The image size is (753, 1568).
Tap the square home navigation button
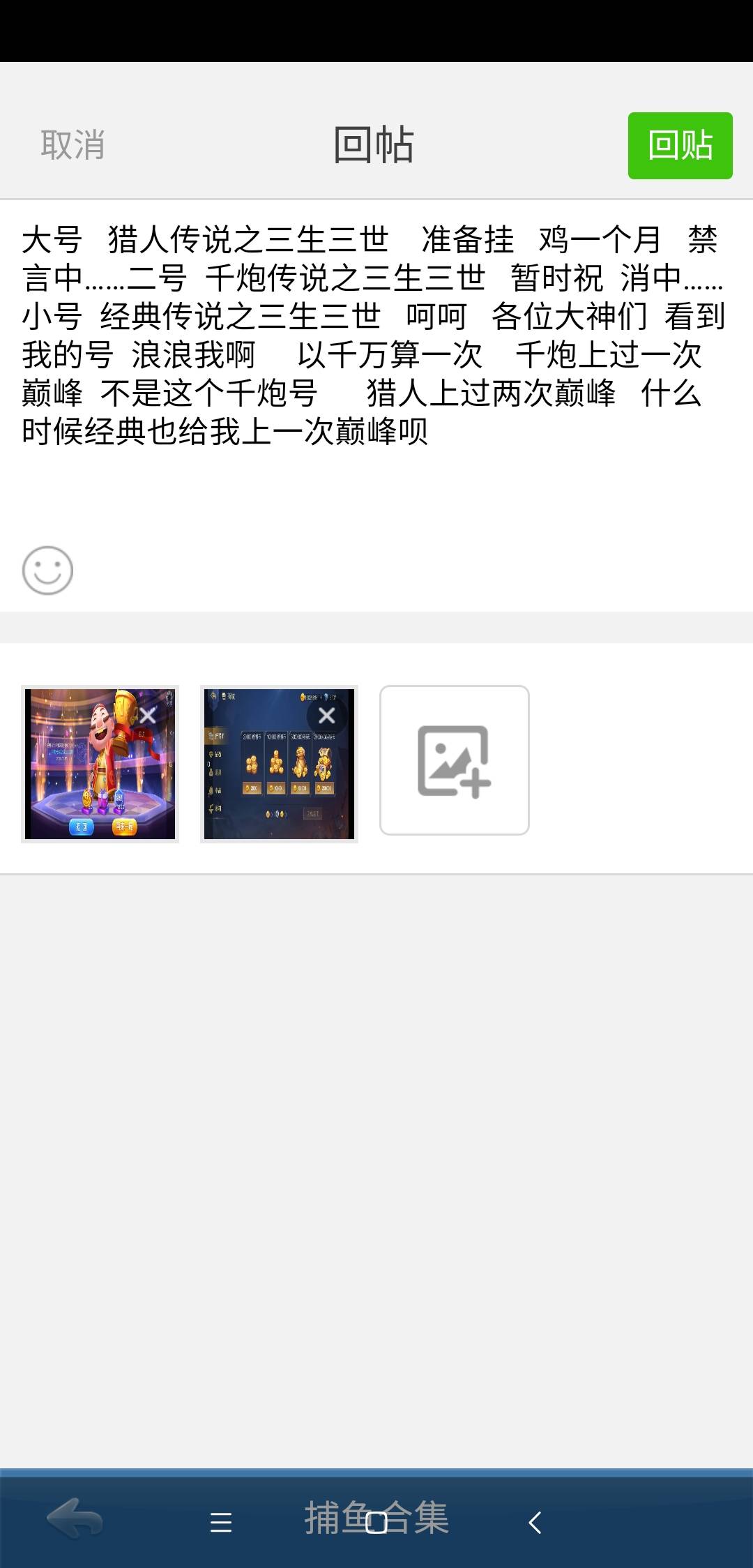376,1525
